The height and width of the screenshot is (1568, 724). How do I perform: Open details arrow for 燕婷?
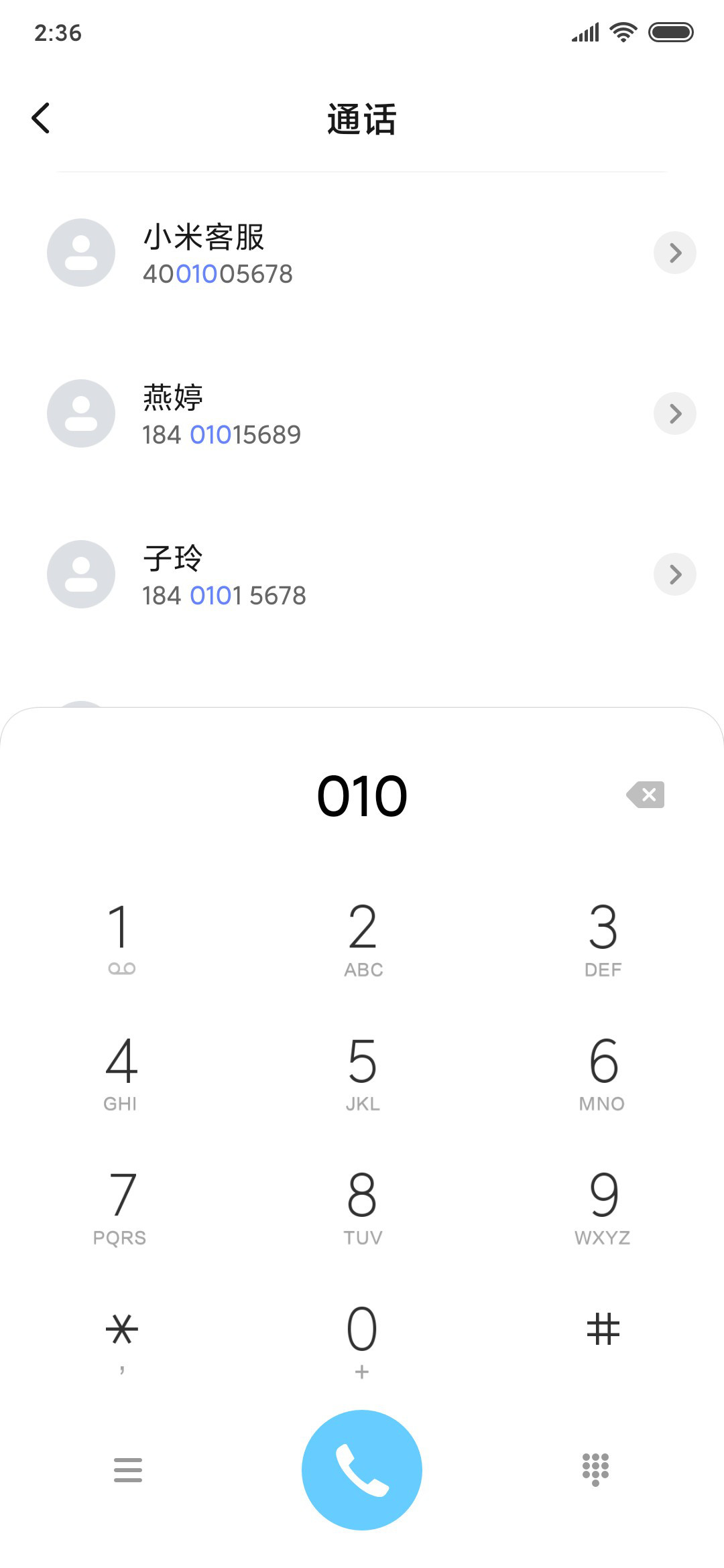click(675, 413)
